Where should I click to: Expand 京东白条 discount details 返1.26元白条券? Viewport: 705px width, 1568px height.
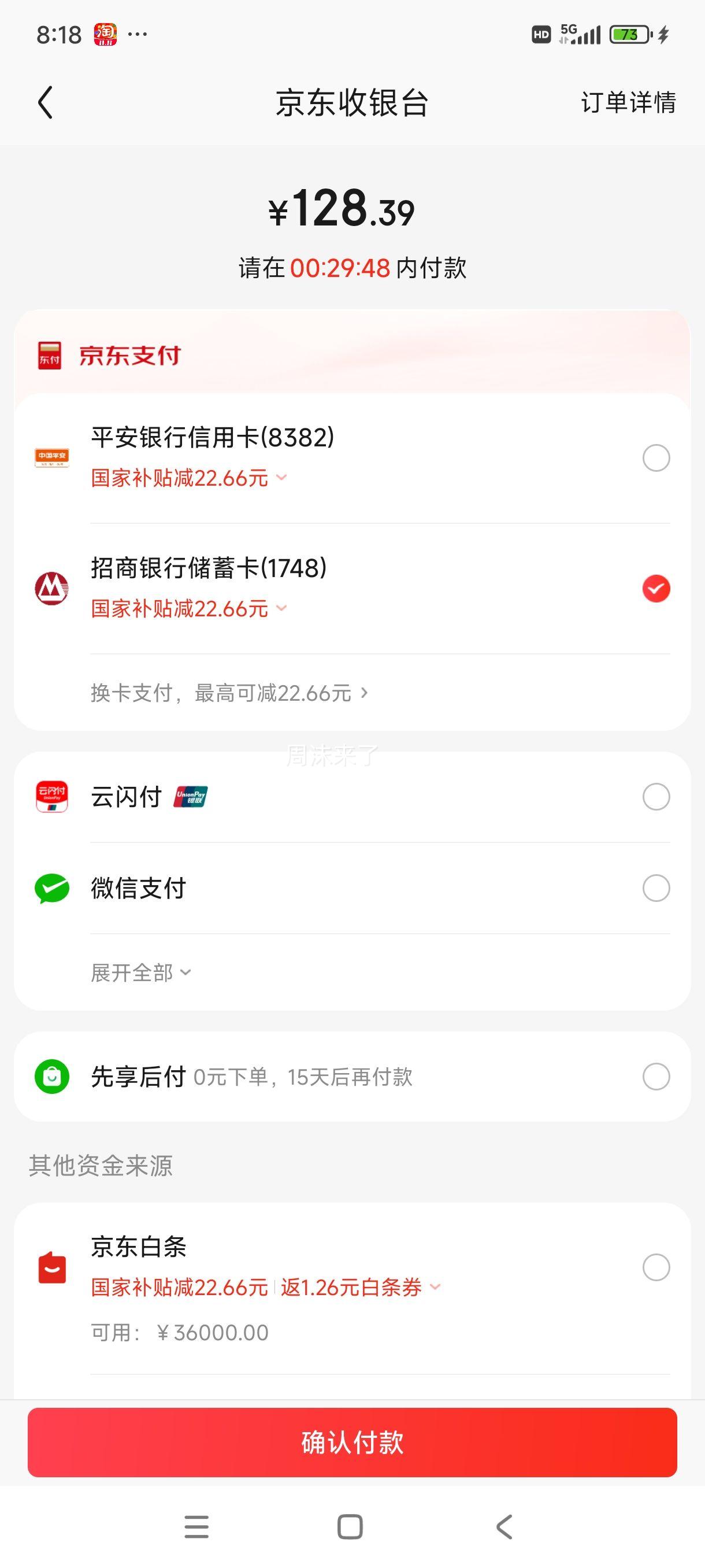[x=360, y=1288]
